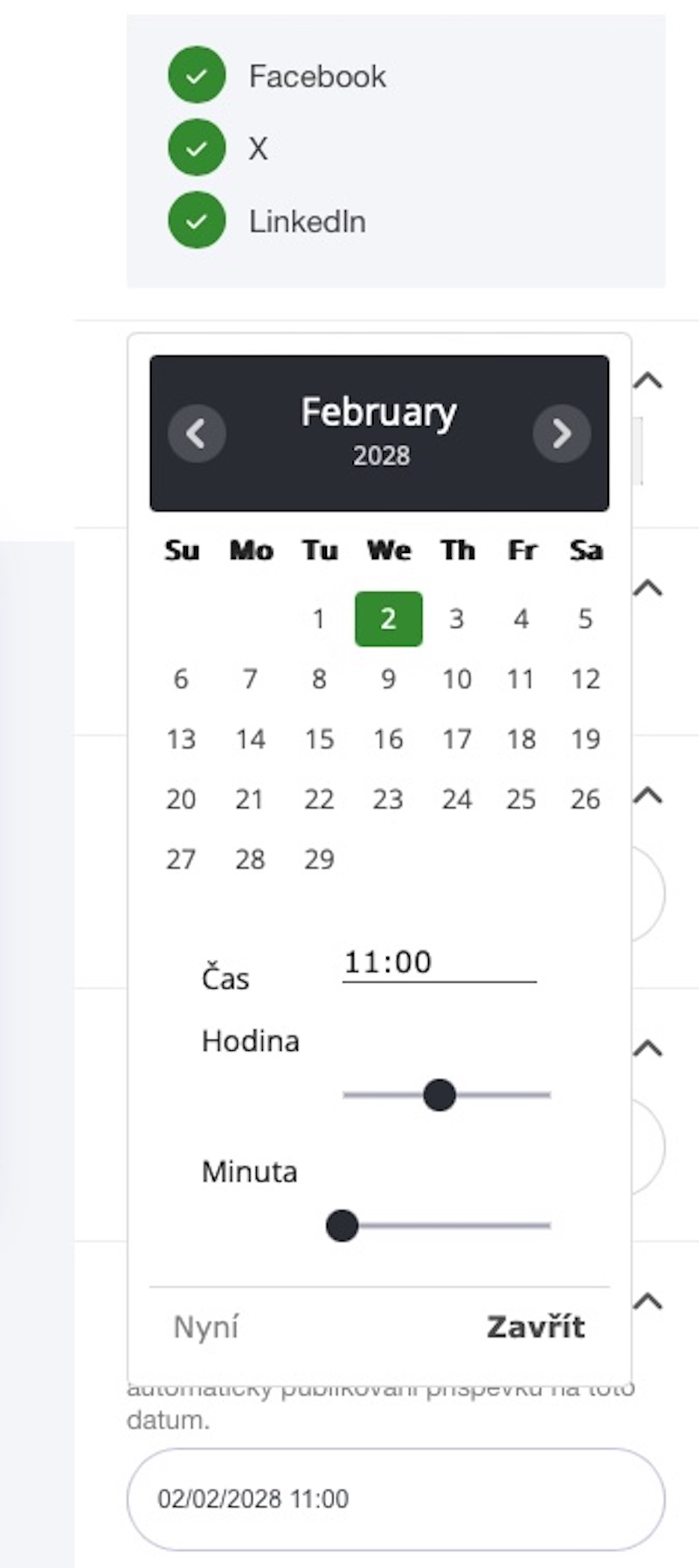Go to the next month
Screen dimensions: 699x1568
click(562, 433)
